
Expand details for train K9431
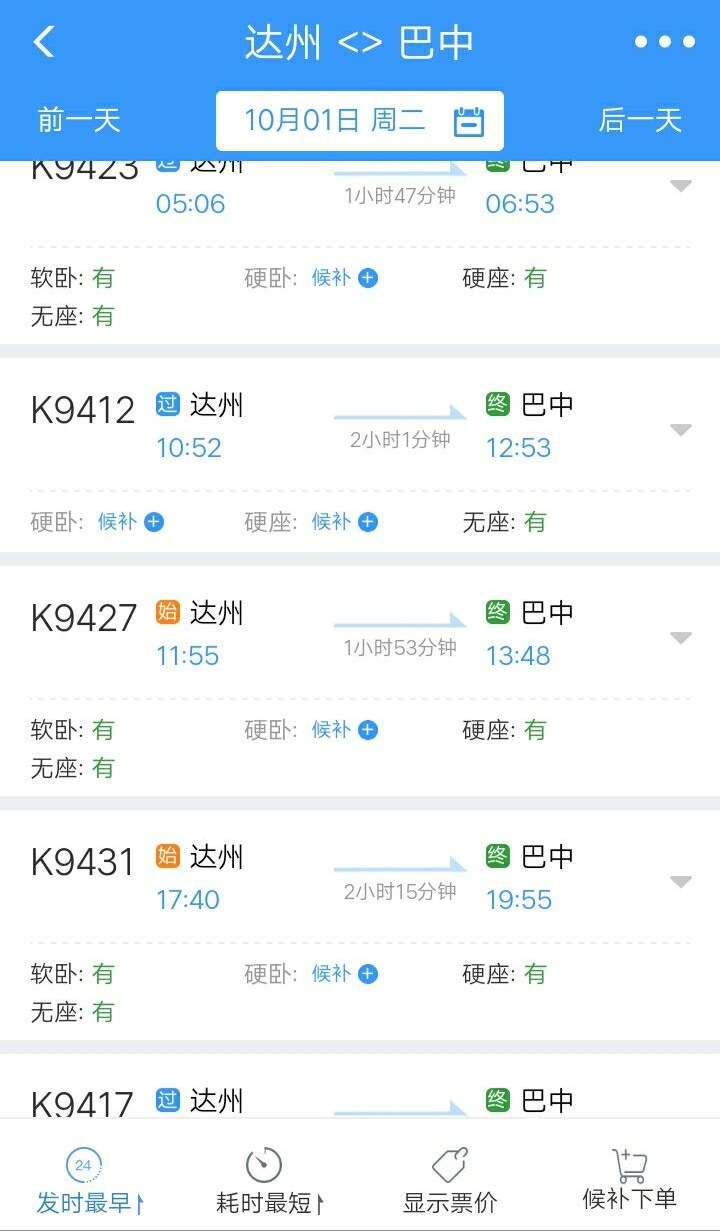click(x=681, y=882)
